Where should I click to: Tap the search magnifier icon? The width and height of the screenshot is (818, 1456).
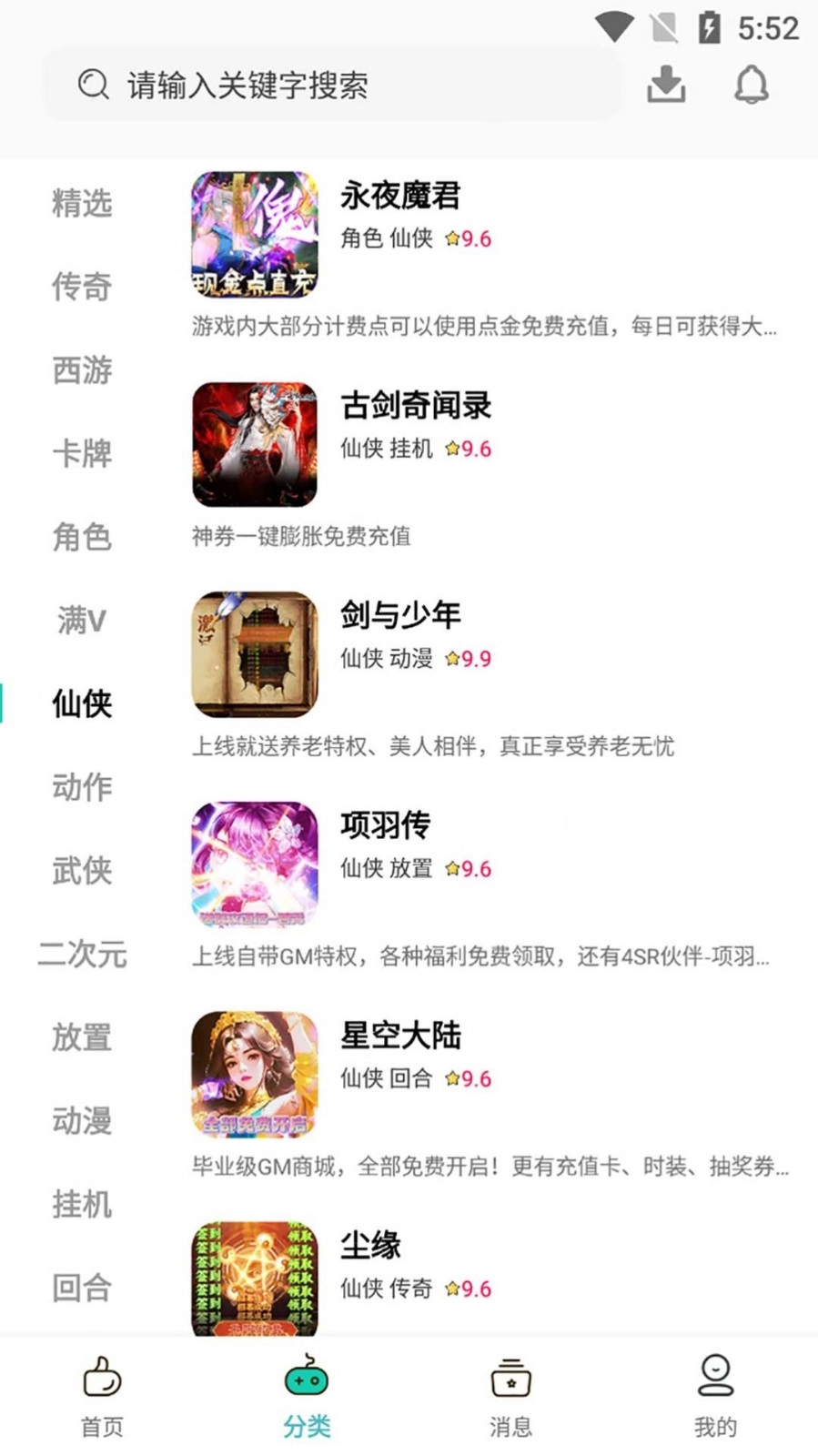click(x=91, y=85)
